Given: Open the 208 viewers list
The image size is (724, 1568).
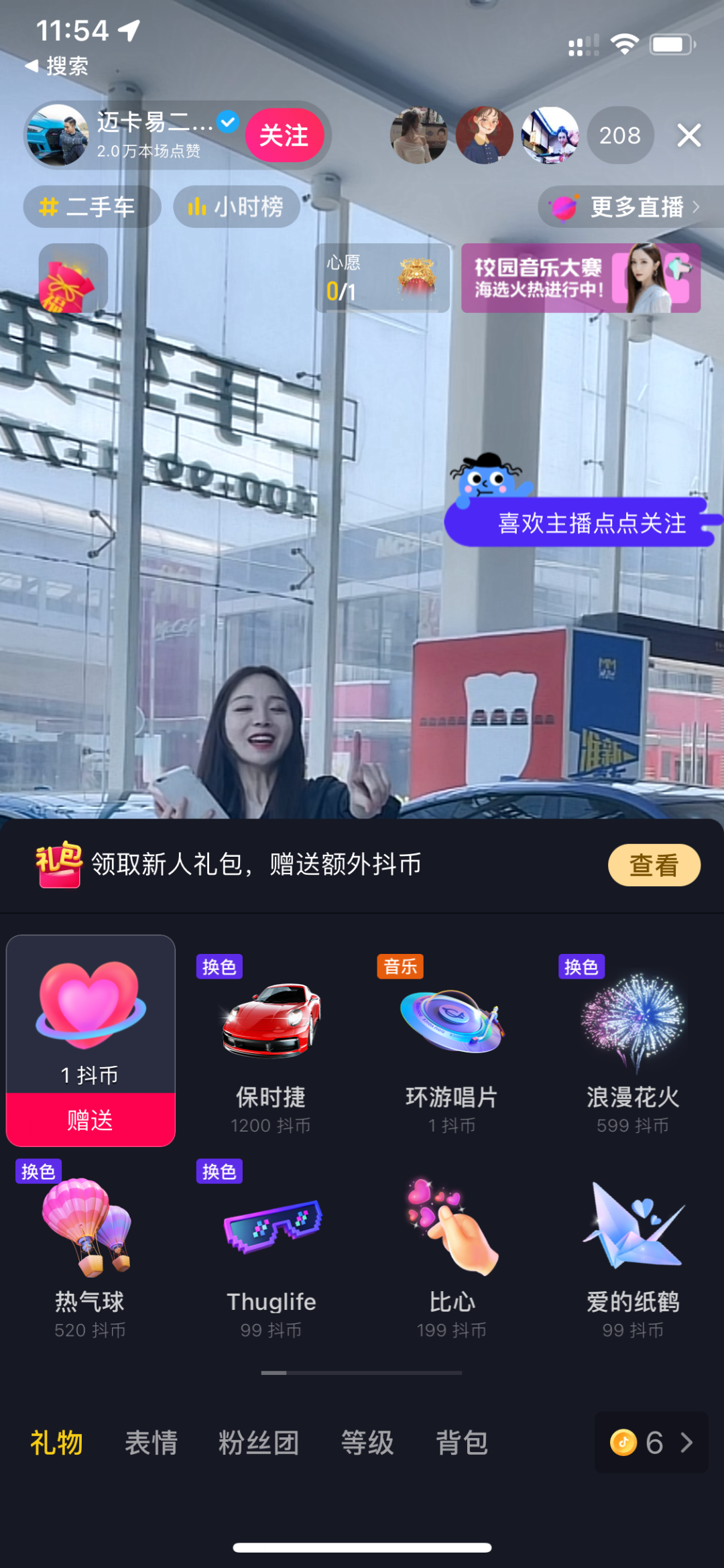Looking at the screenshot, I should 619,135.
